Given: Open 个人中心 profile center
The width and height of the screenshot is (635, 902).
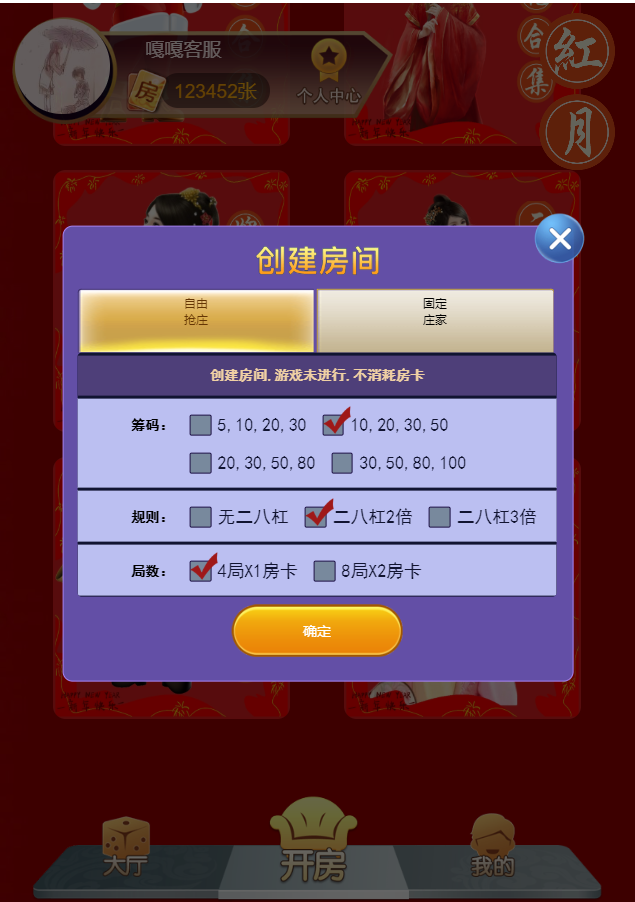Looking at the screenshot, I should [328, 73].
